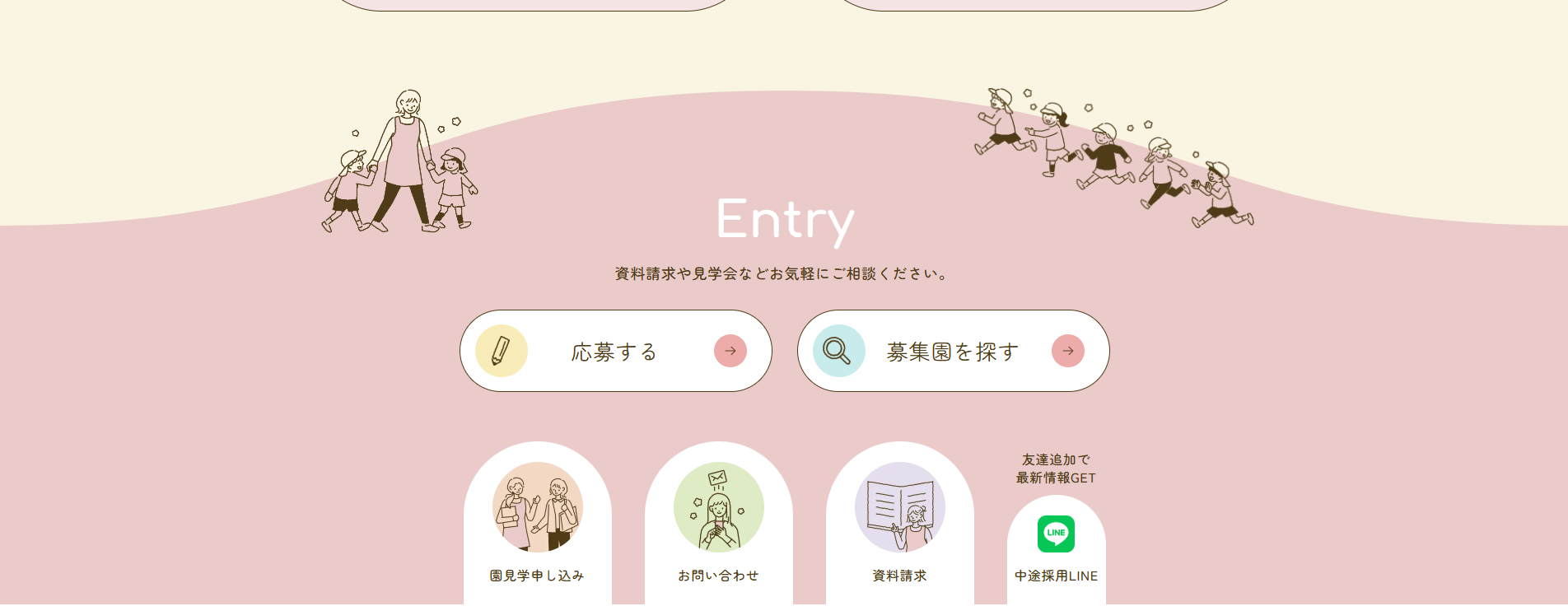Tap the 応募する apply button
Viewport: 1568px width, 611px height.
coord(615,351)
